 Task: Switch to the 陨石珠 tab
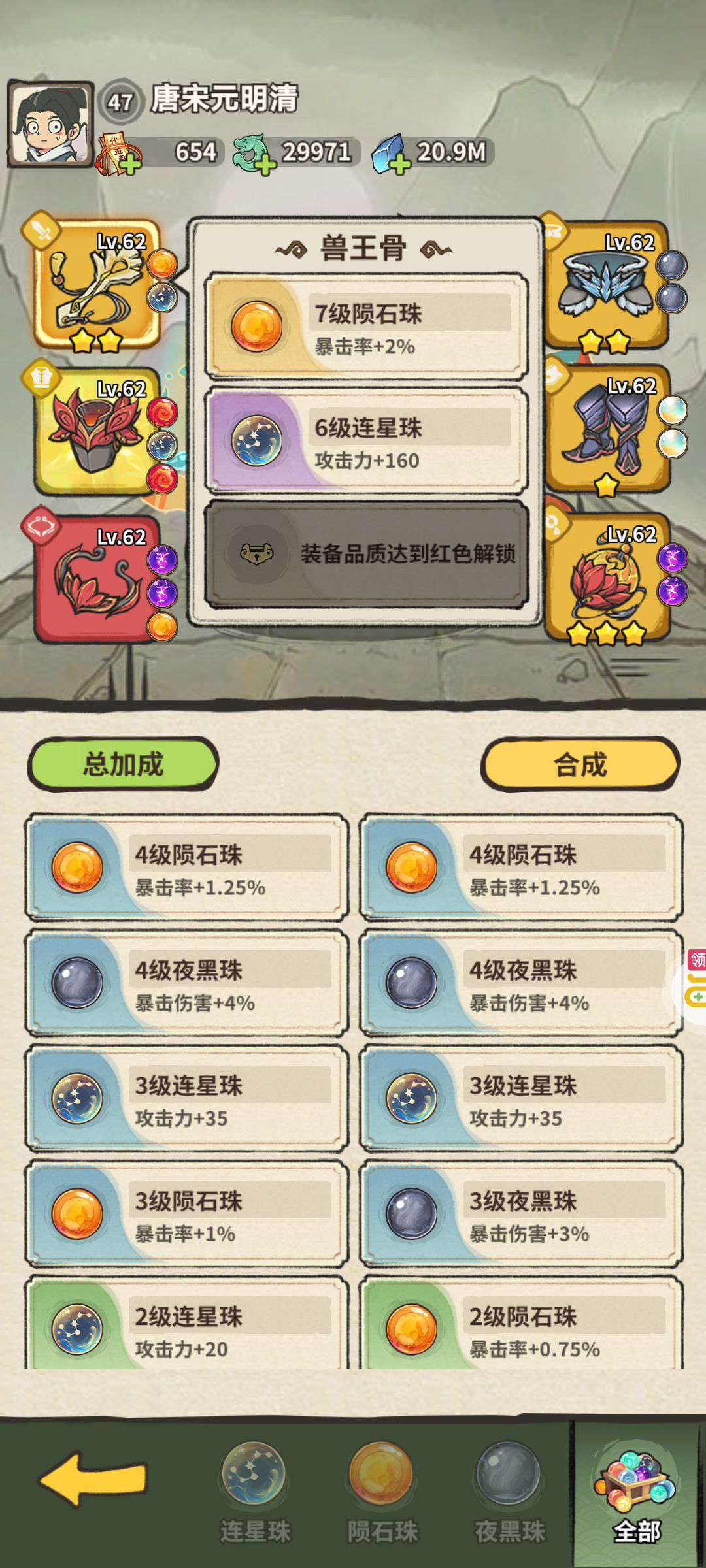tap(382, 1493)
